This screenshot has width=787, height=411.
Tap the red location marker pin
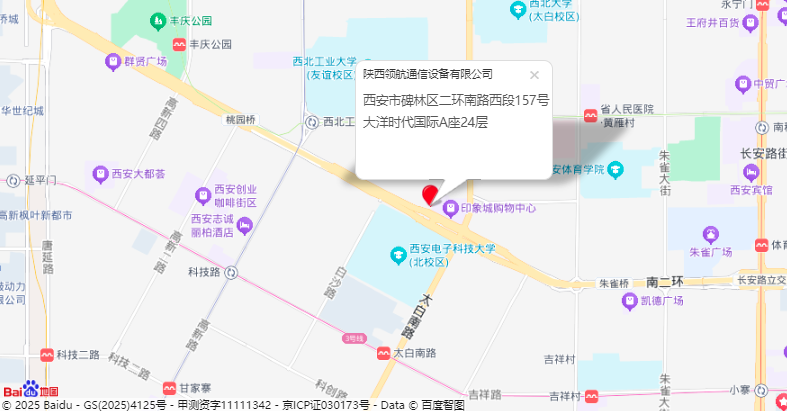click(430, 194)
